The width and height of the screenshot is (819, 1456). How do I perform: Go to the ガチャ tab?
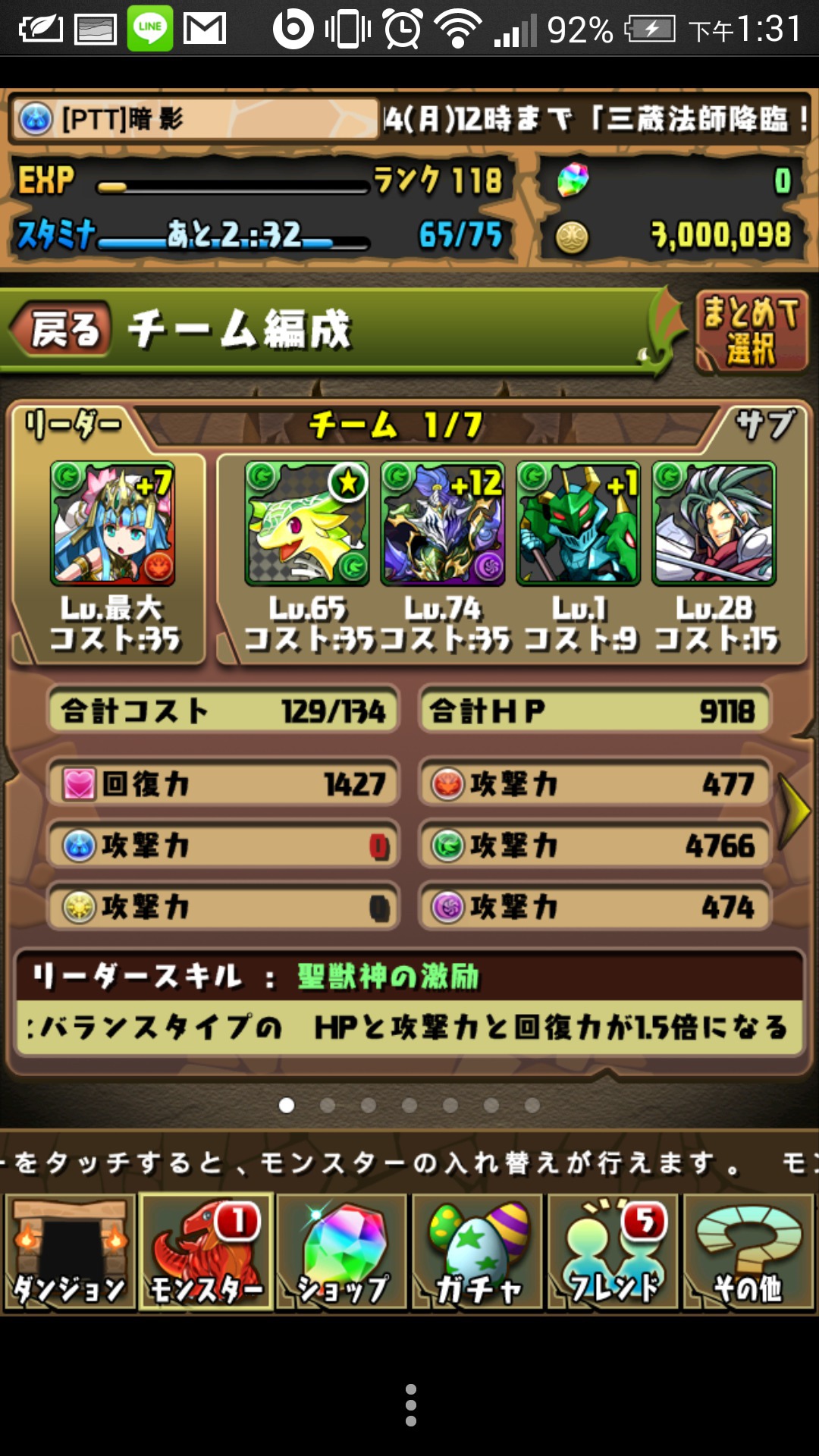point(477,1252)
